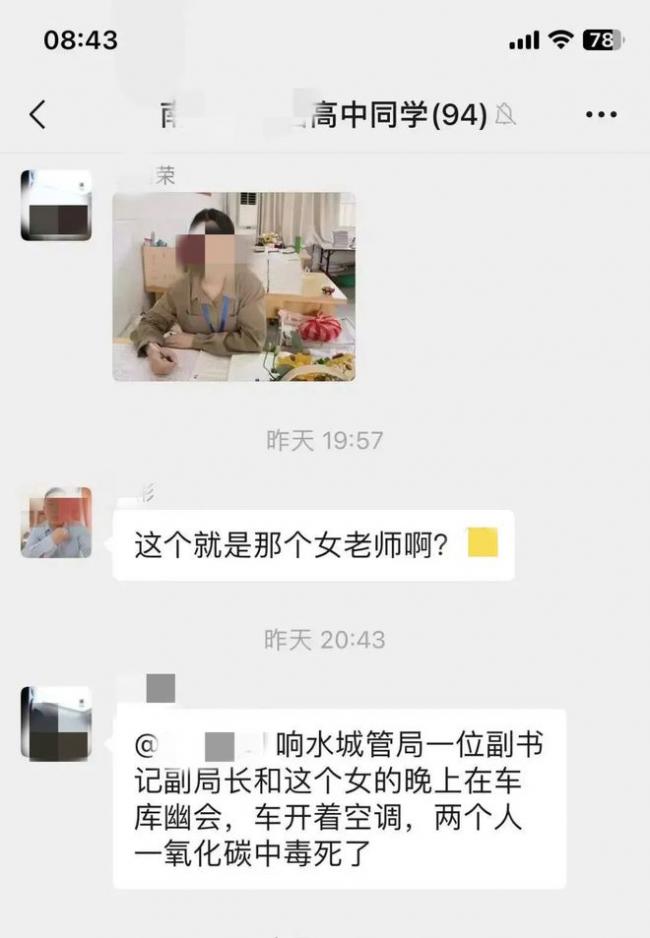Open the avatar beside the shared photo
The image size is (650, 938).
coord(56,205)
